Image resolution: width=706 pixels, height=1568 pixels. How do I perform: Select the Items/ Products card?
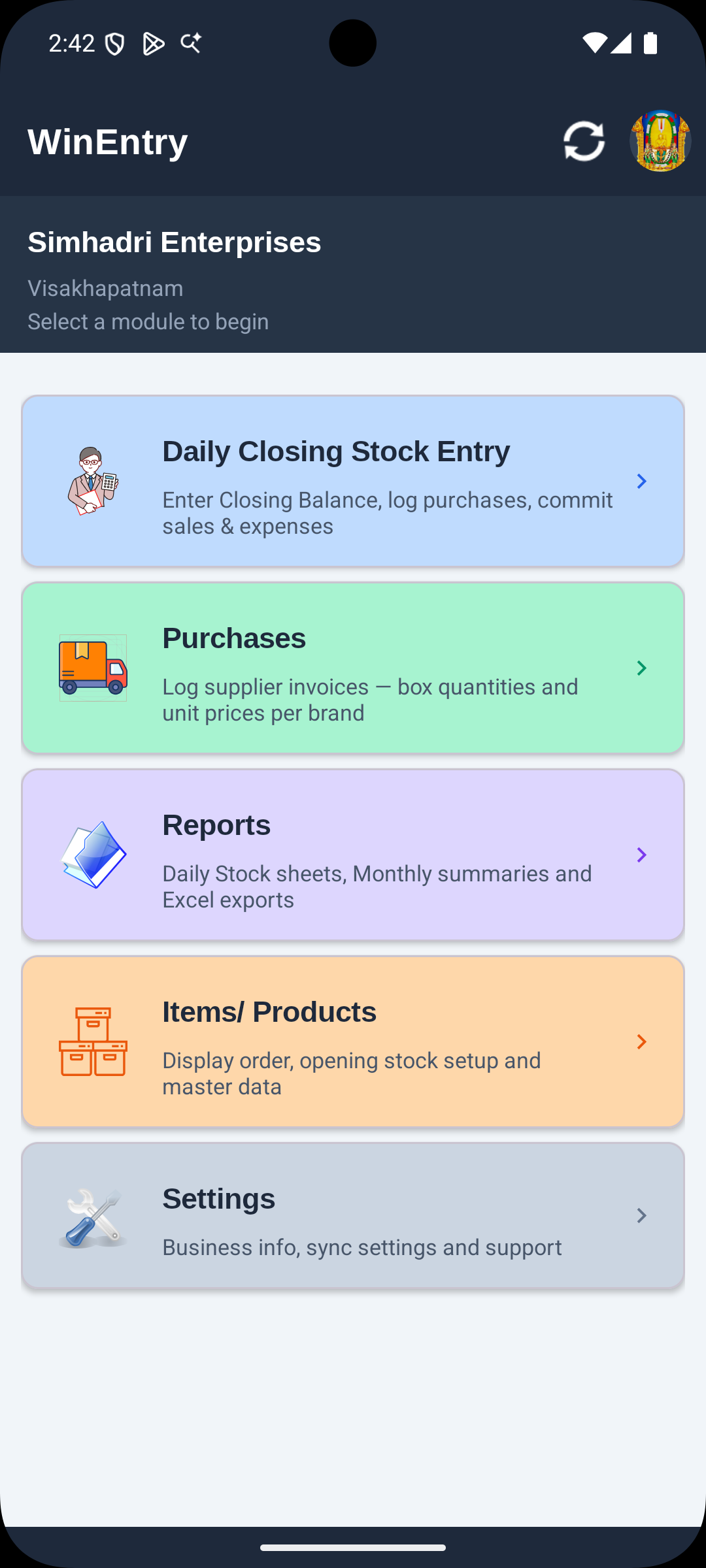point(353,1041)
